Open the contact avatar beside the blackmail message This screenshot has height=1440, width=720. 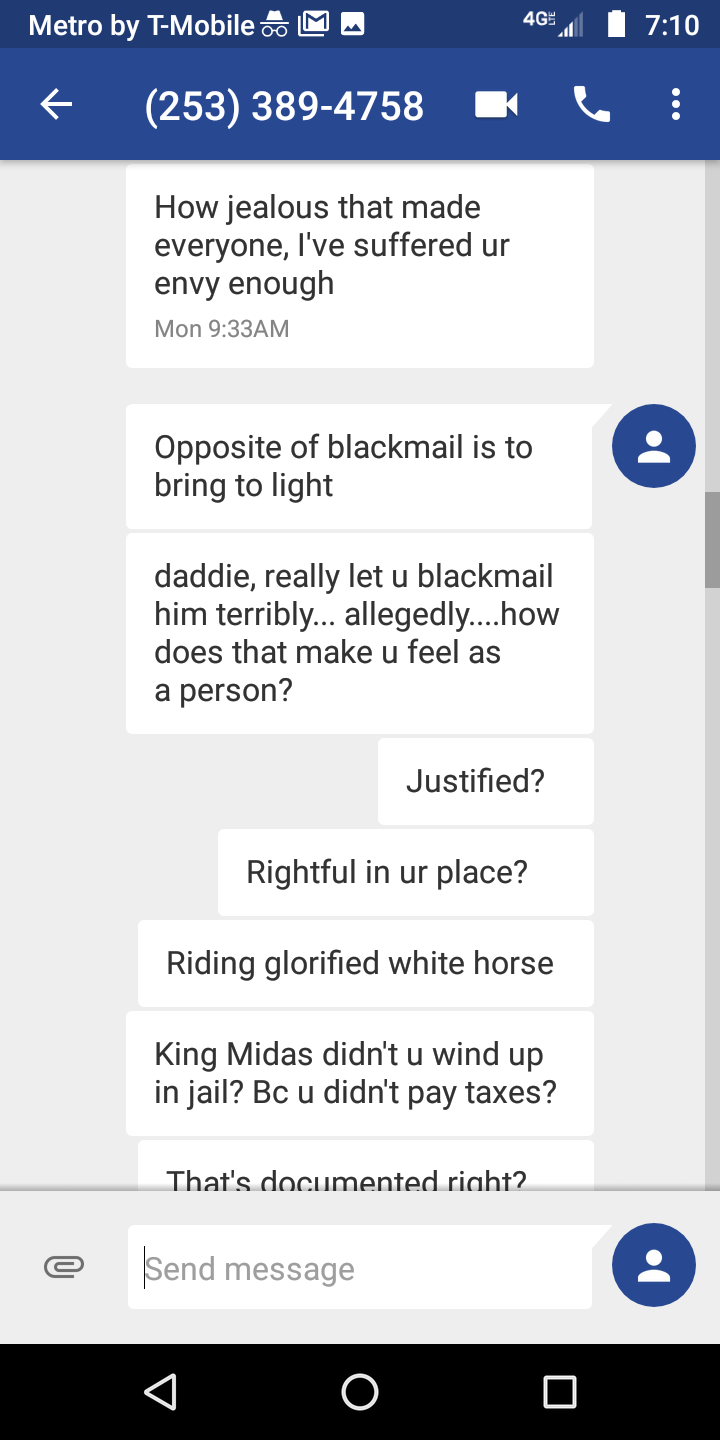[x=653, y=446]
